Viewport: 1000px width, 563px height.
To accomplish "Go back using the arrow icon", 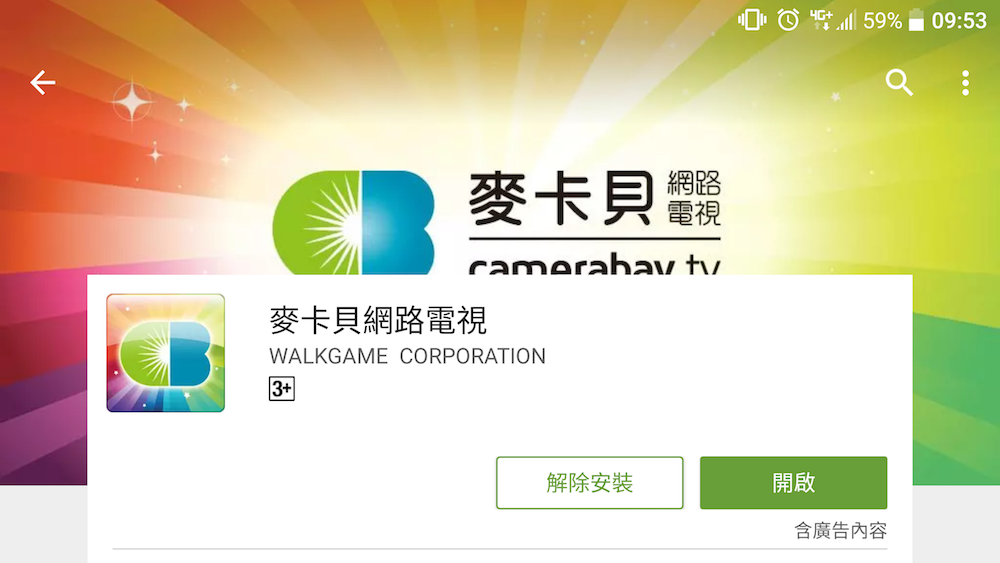I will pos(43,83).
